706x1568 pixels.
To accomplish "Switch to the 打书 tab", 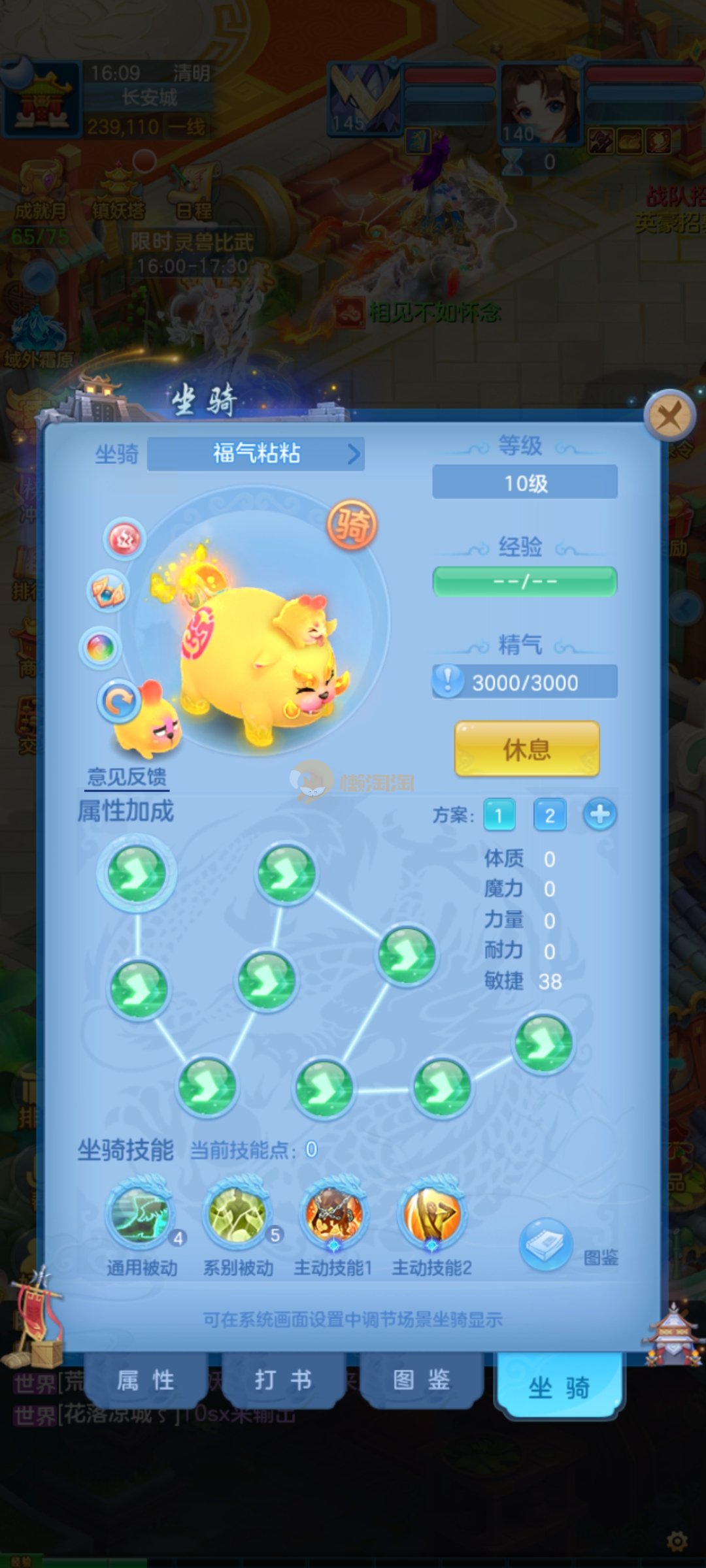I will pyautogui.click(x=283, y=1380).
